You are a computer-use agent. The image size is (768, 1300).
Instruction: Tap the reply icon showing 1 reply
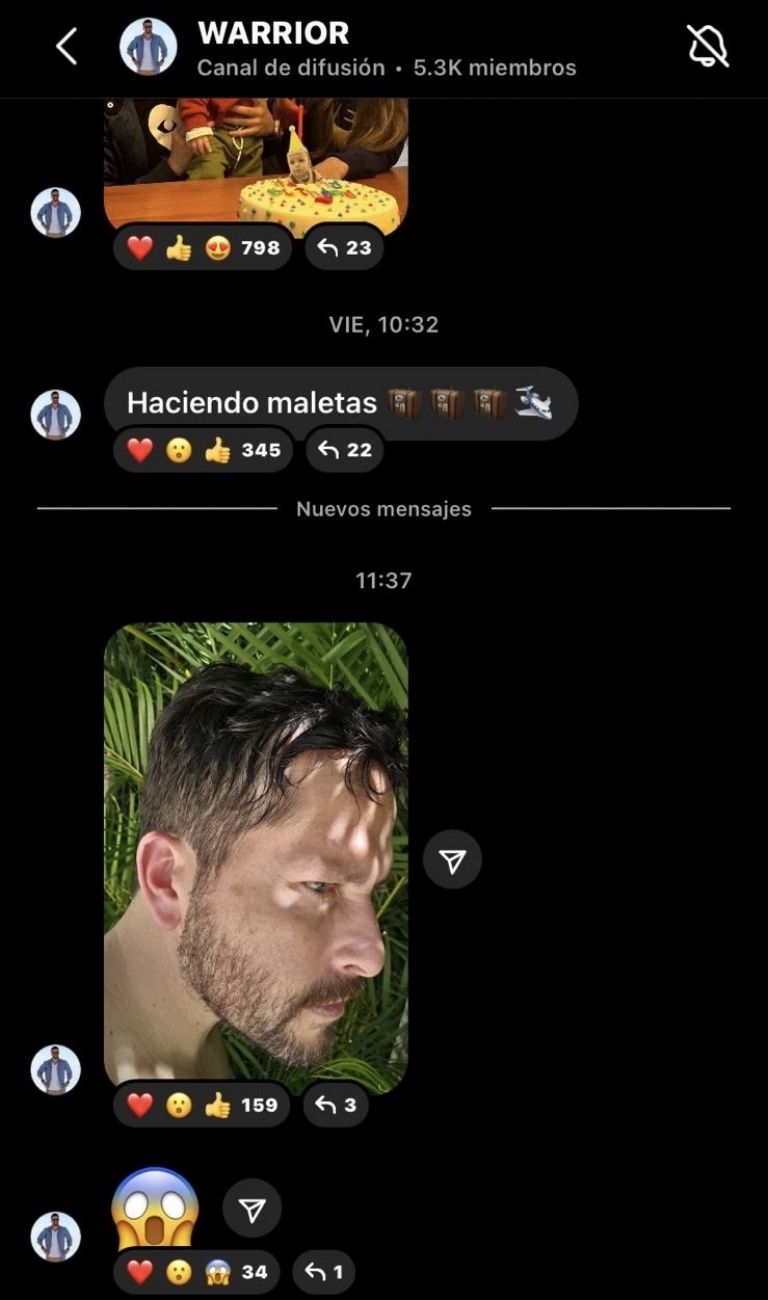[325, 1272]
